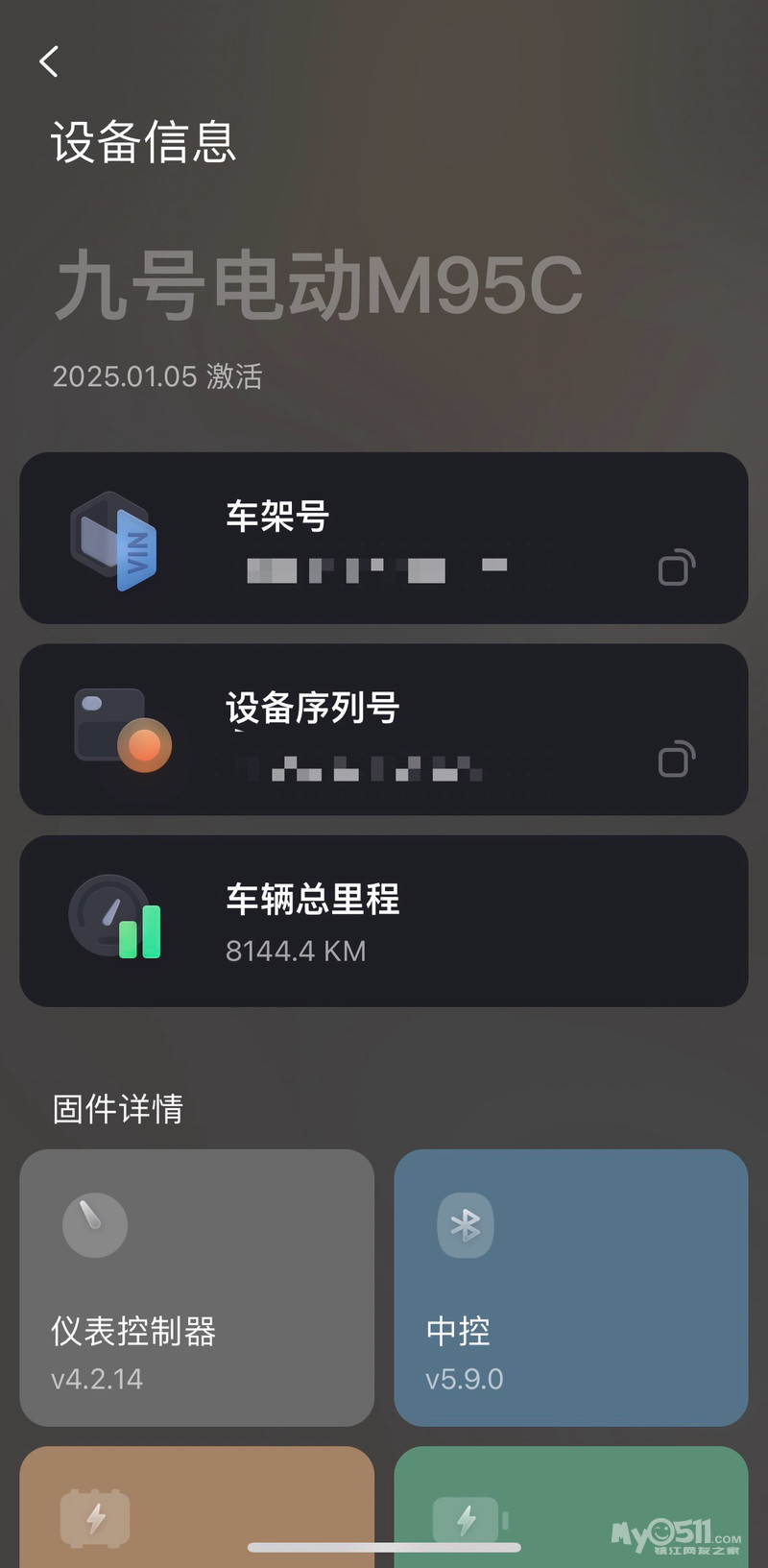Open the 仪表控制器 firmware card
The width and height of the screenshot is (768, 1568).
197,1287
